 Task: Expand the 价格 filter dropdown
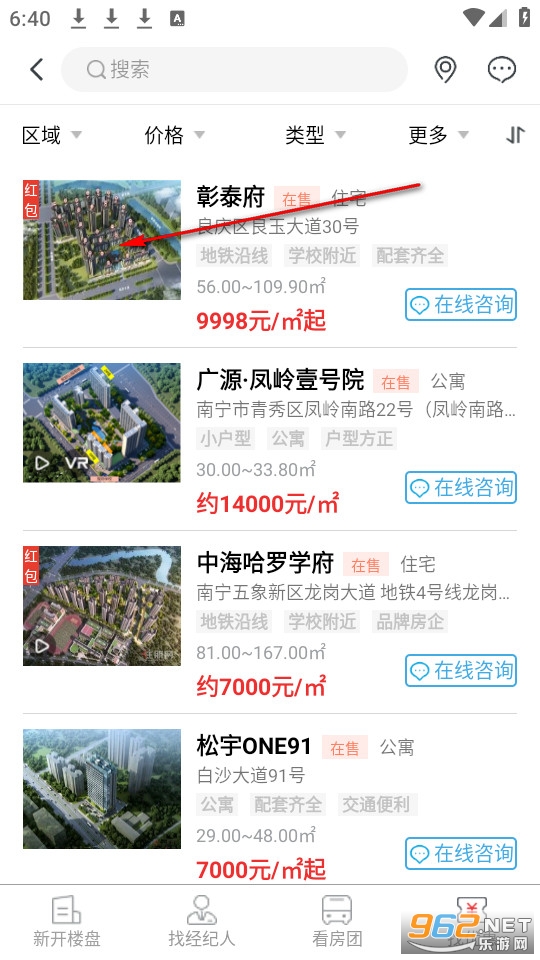click(x=174, y=135)
